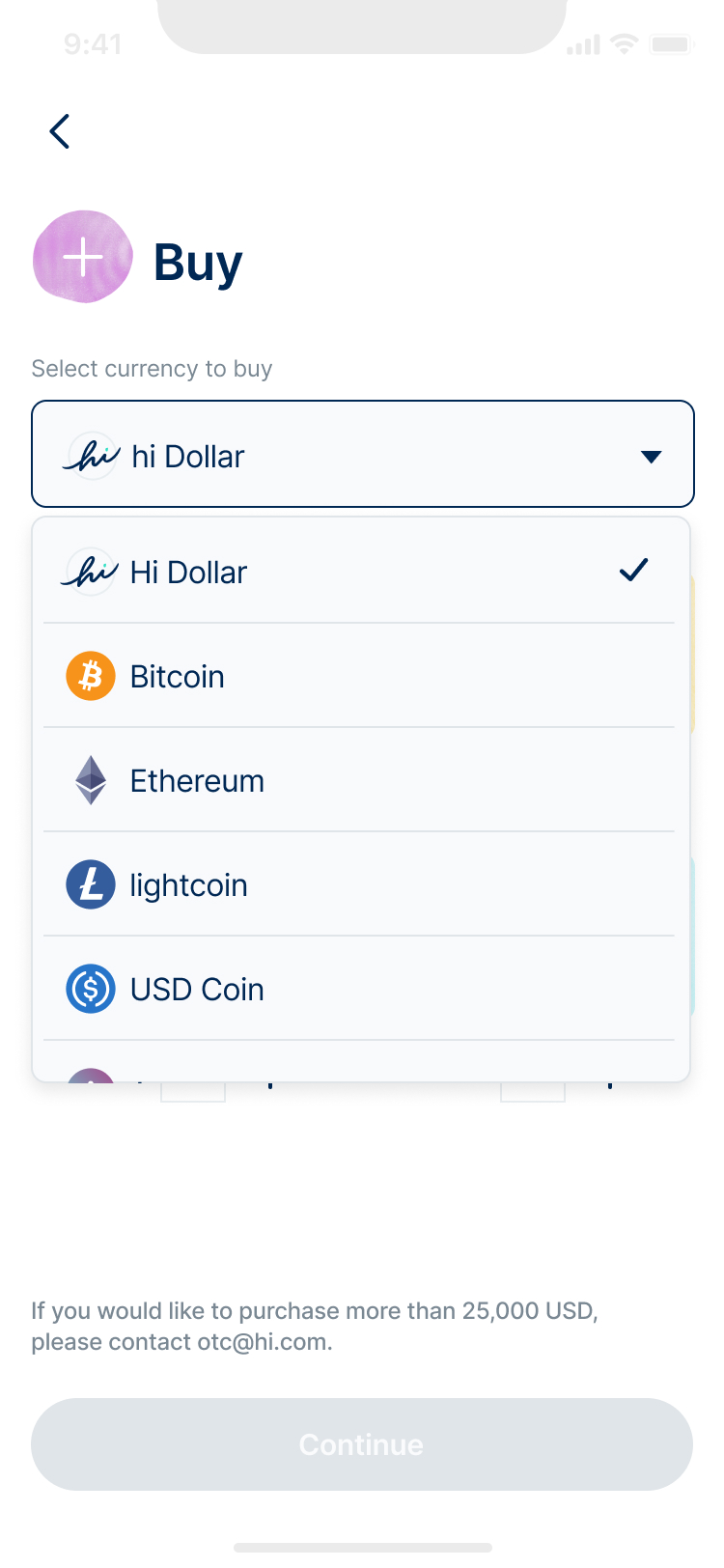724x1568 pixels.
Task: Choose Bitcoin as currency to buy
Action: click(359, 676)
